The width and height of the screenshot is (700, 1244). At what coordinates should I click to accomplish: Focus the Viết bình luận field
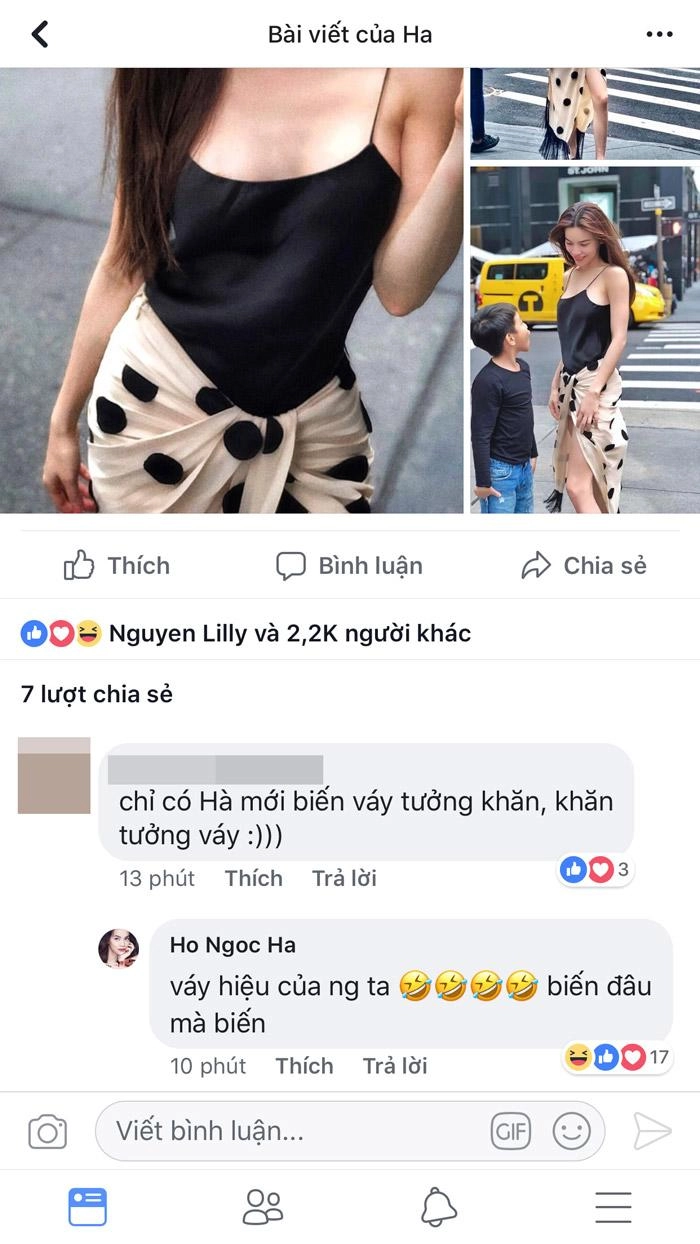click(x=290, y=1132)
